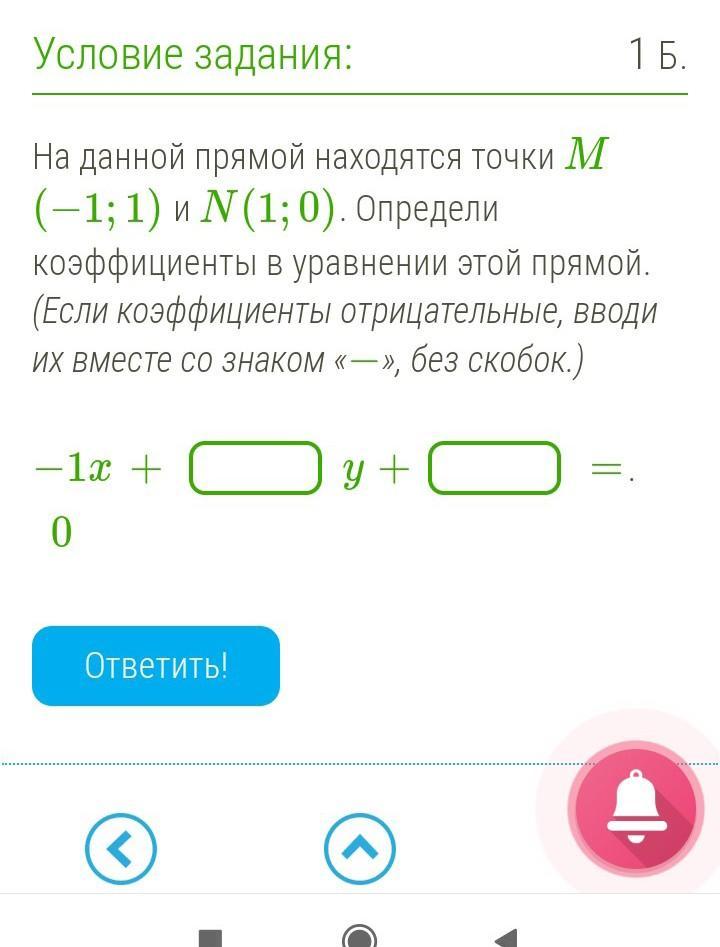Tap the coefficient input field before y
Screen dimensions: 720x947
click(256, 468)
